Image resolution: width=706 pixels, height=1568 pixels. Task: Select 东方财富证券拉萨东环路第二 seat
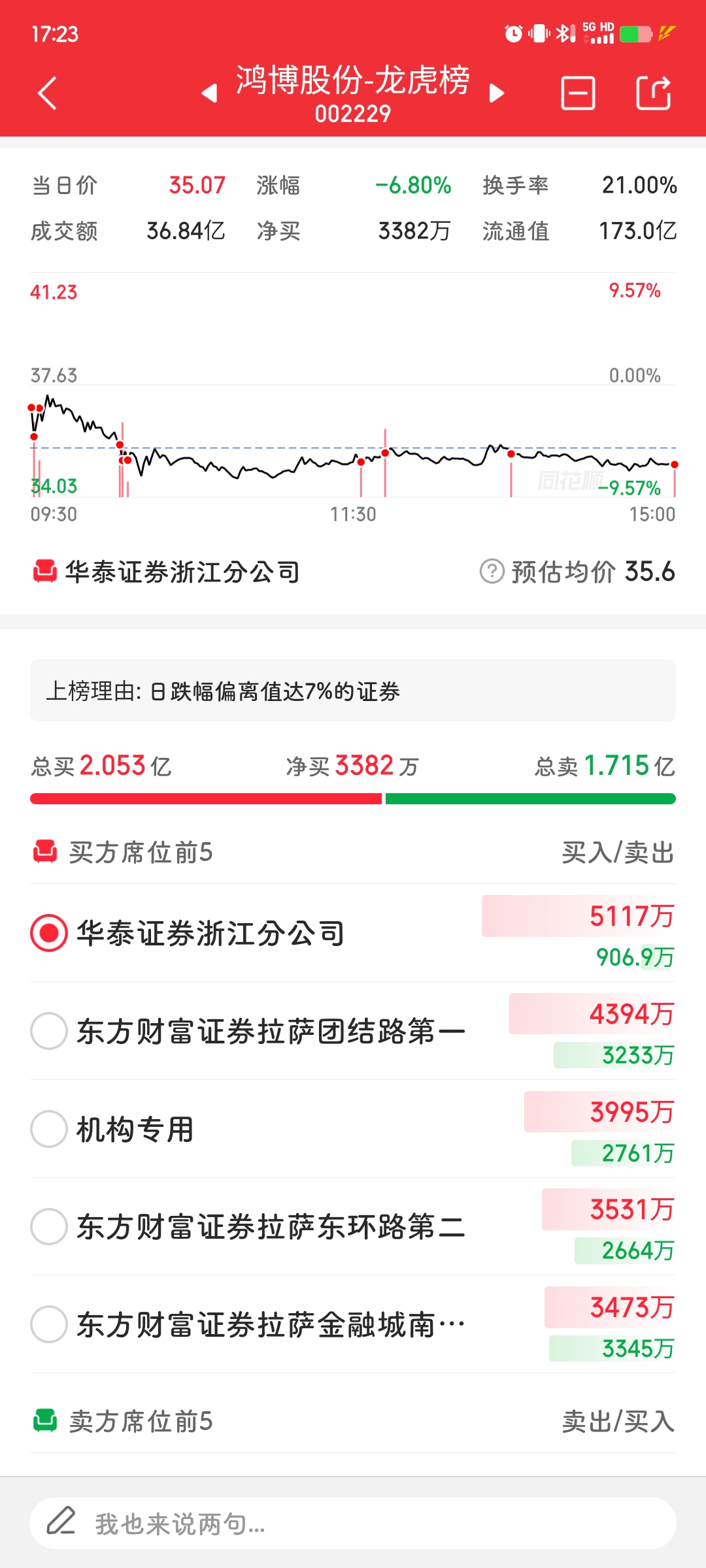click(353, 1226)
